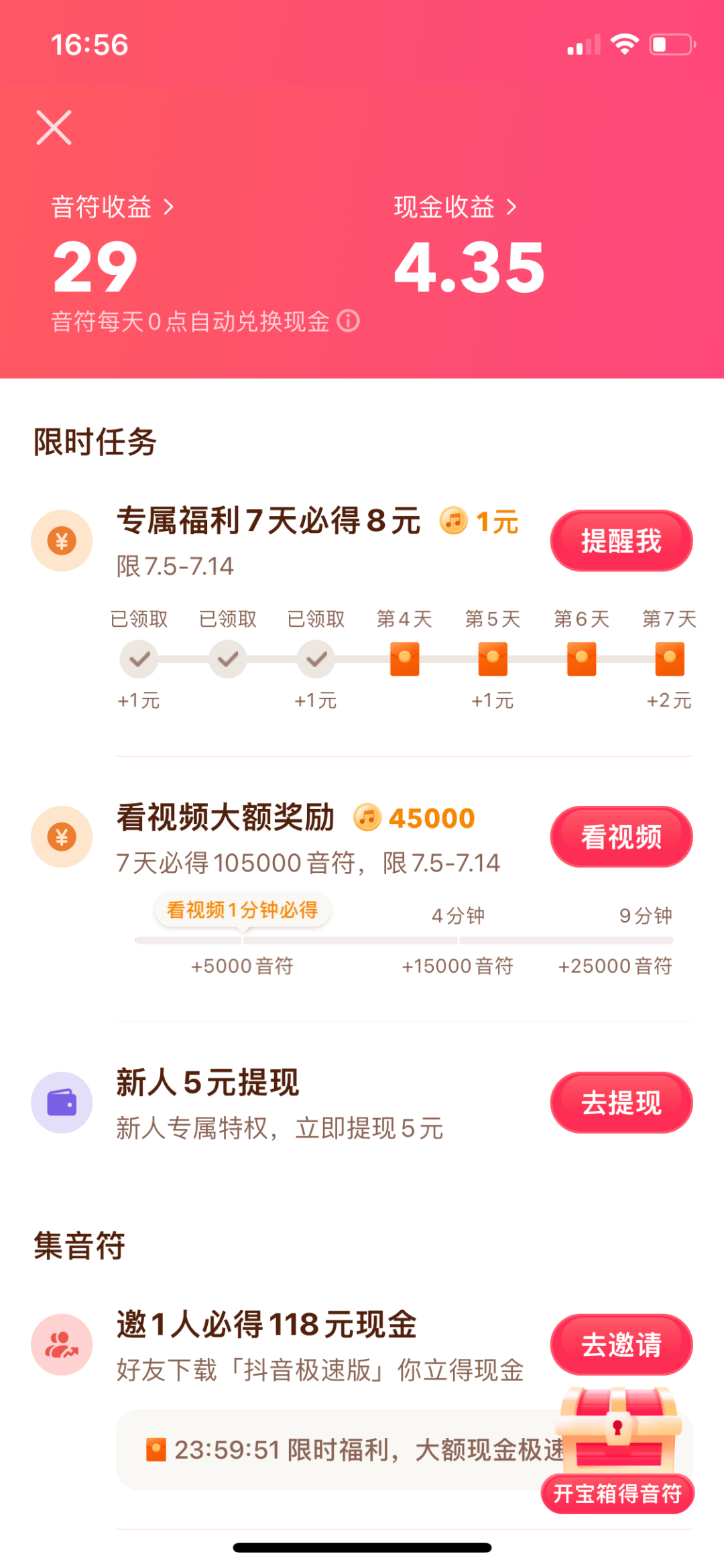Tap the 第6天 red envelope icon
This screenshot has width=724, height=1568.
(581, 660)
